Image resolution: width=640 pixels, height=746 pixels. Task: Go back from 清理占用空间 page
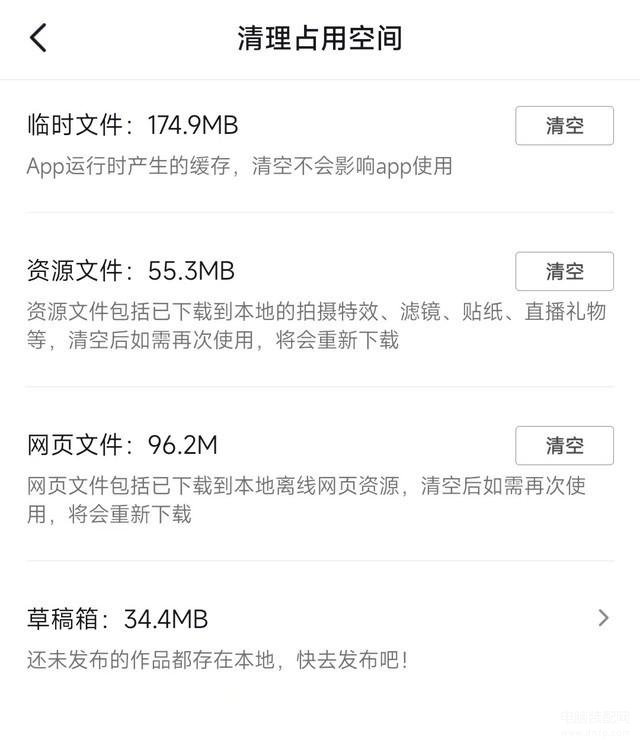38,38
